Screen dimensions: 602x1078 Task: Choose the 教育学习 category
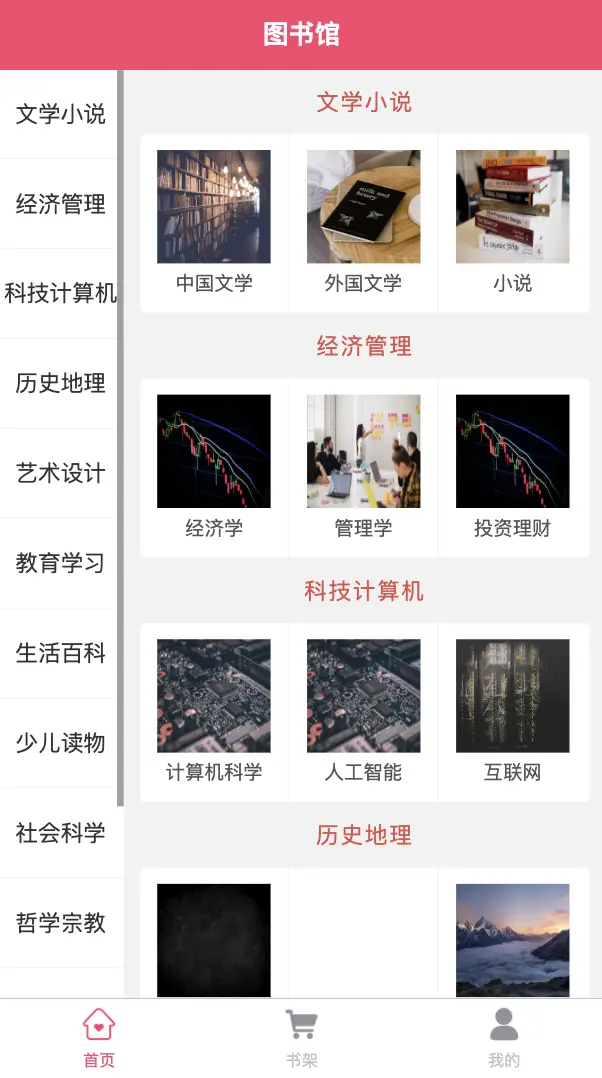click(x=61, y=563)
